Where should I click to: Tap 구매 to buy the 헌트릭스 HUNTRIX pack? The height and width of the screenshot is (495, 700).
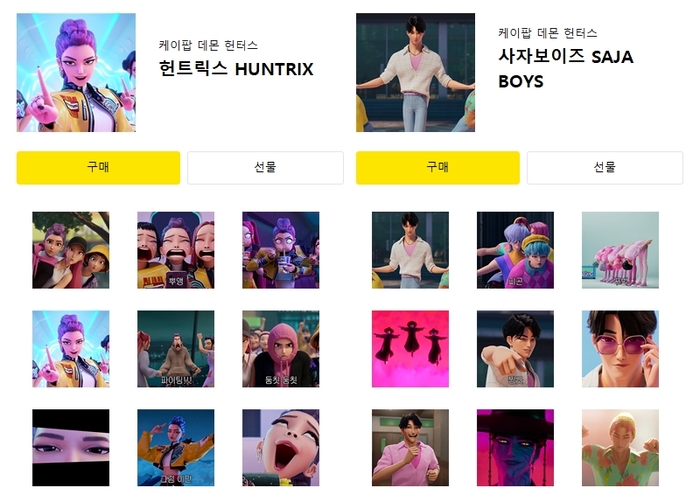click(x=98, y=167)
